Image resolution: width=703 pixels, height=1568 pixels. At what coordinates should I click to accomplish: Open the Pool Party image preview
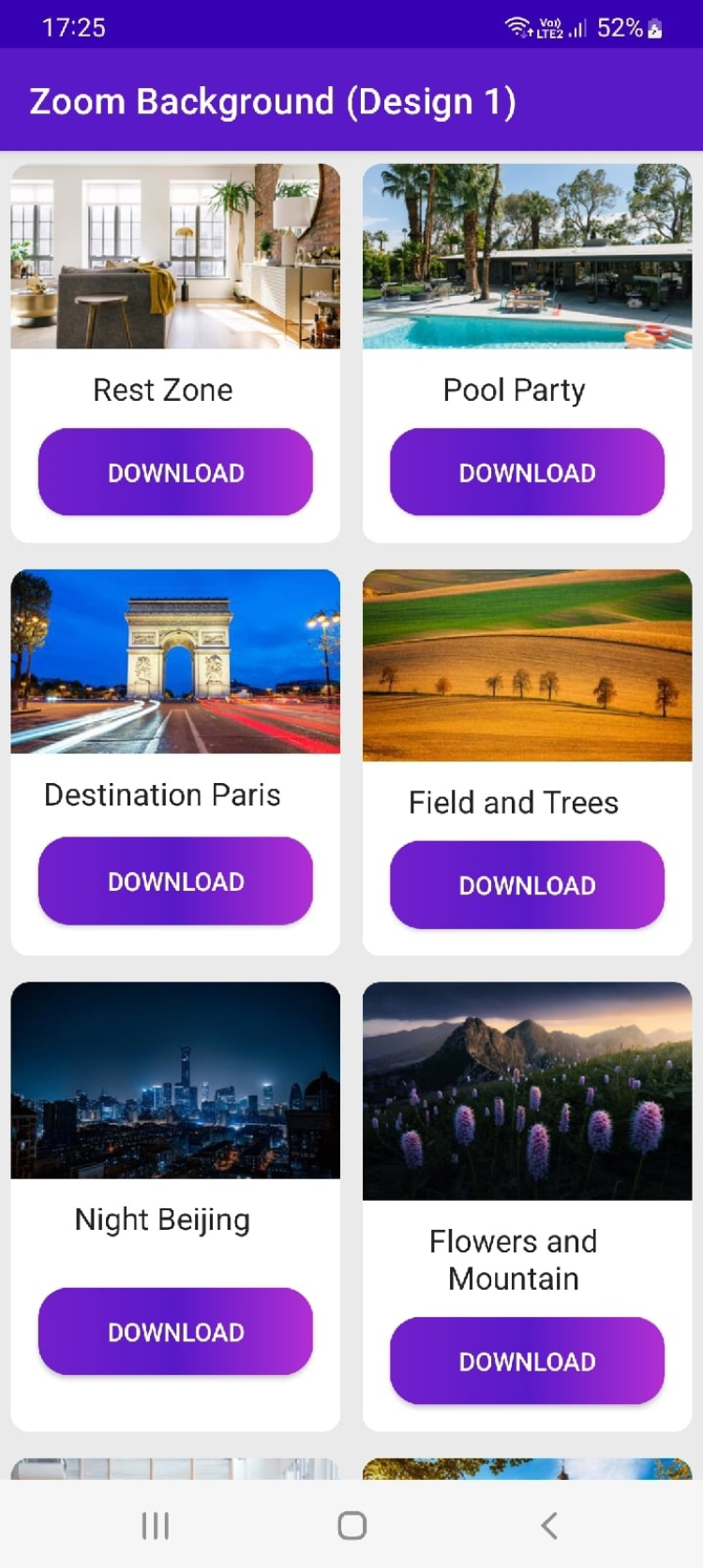point(527,257)
